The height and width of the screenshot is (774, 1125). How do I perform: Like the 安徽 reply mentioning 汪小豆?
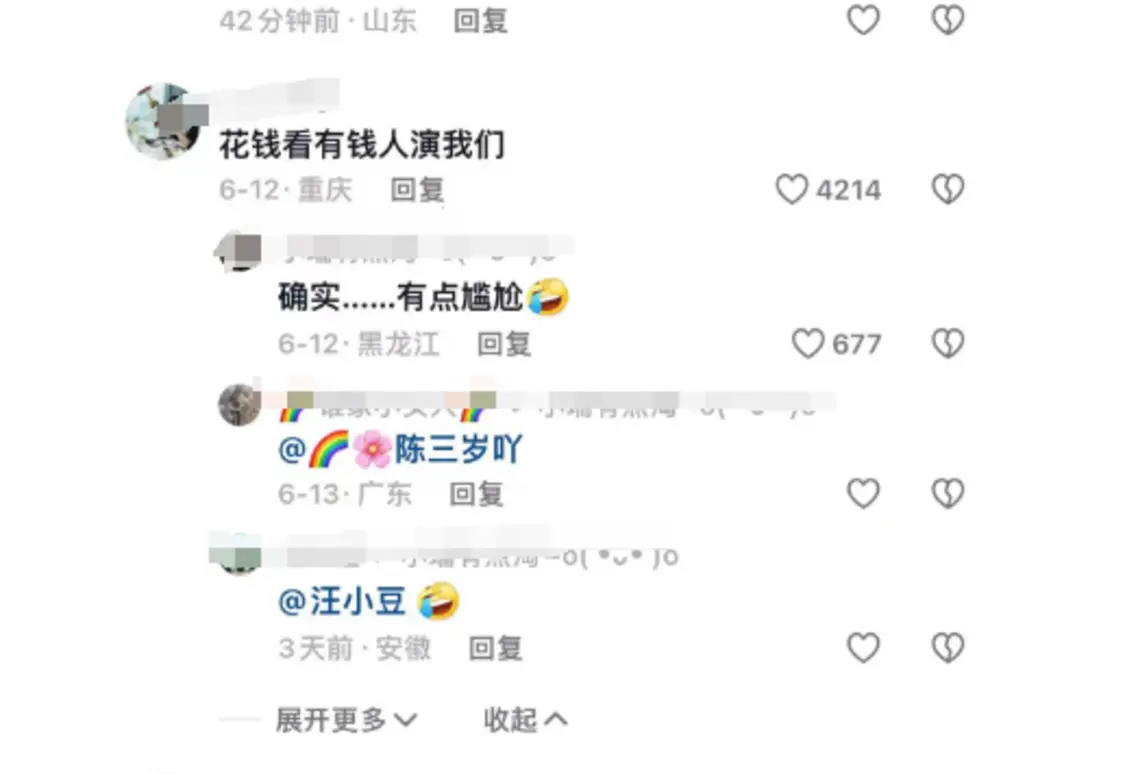(x=863, y=648)
